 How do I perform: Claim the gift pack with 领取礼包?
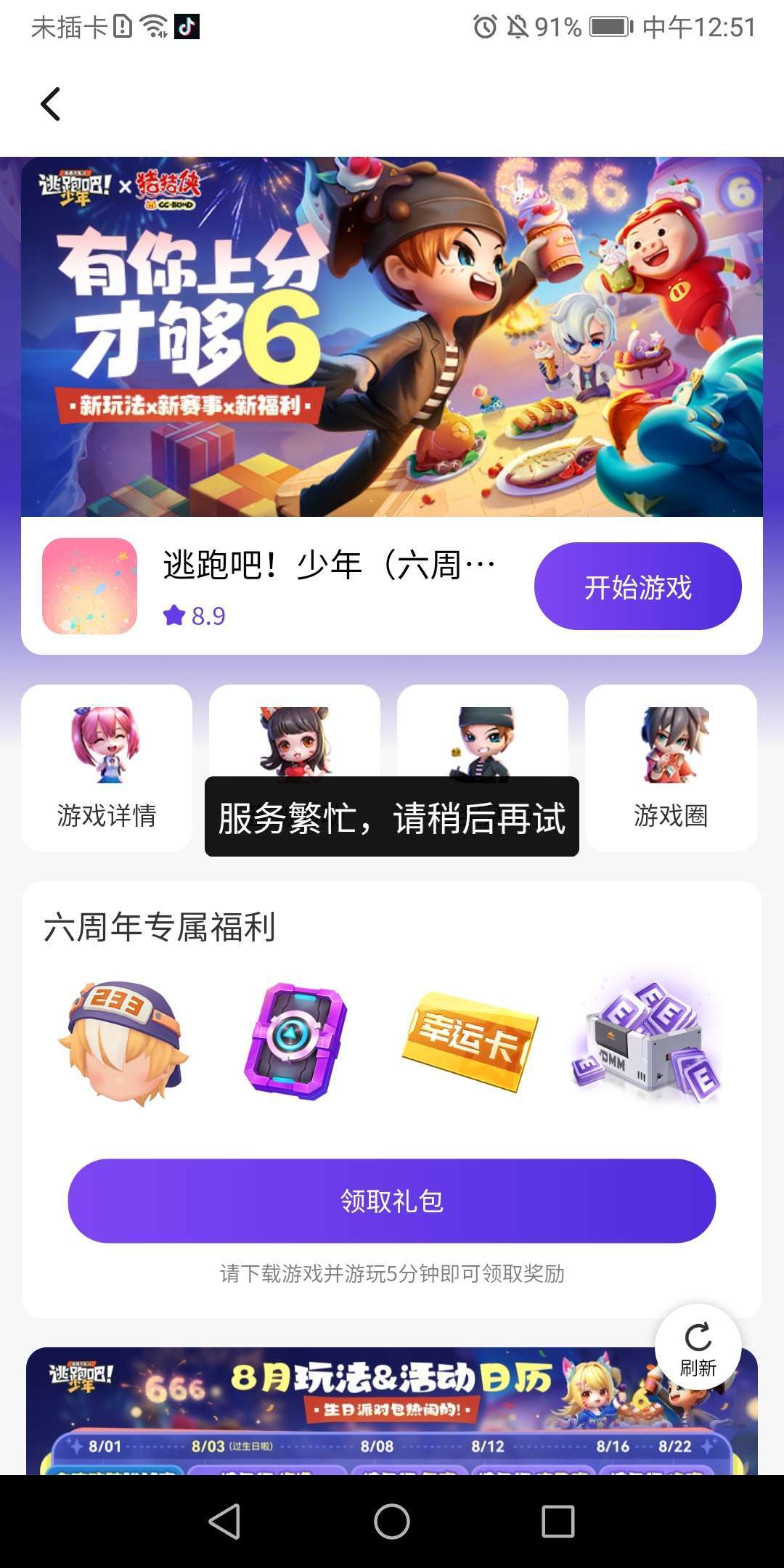point(392,1201)
